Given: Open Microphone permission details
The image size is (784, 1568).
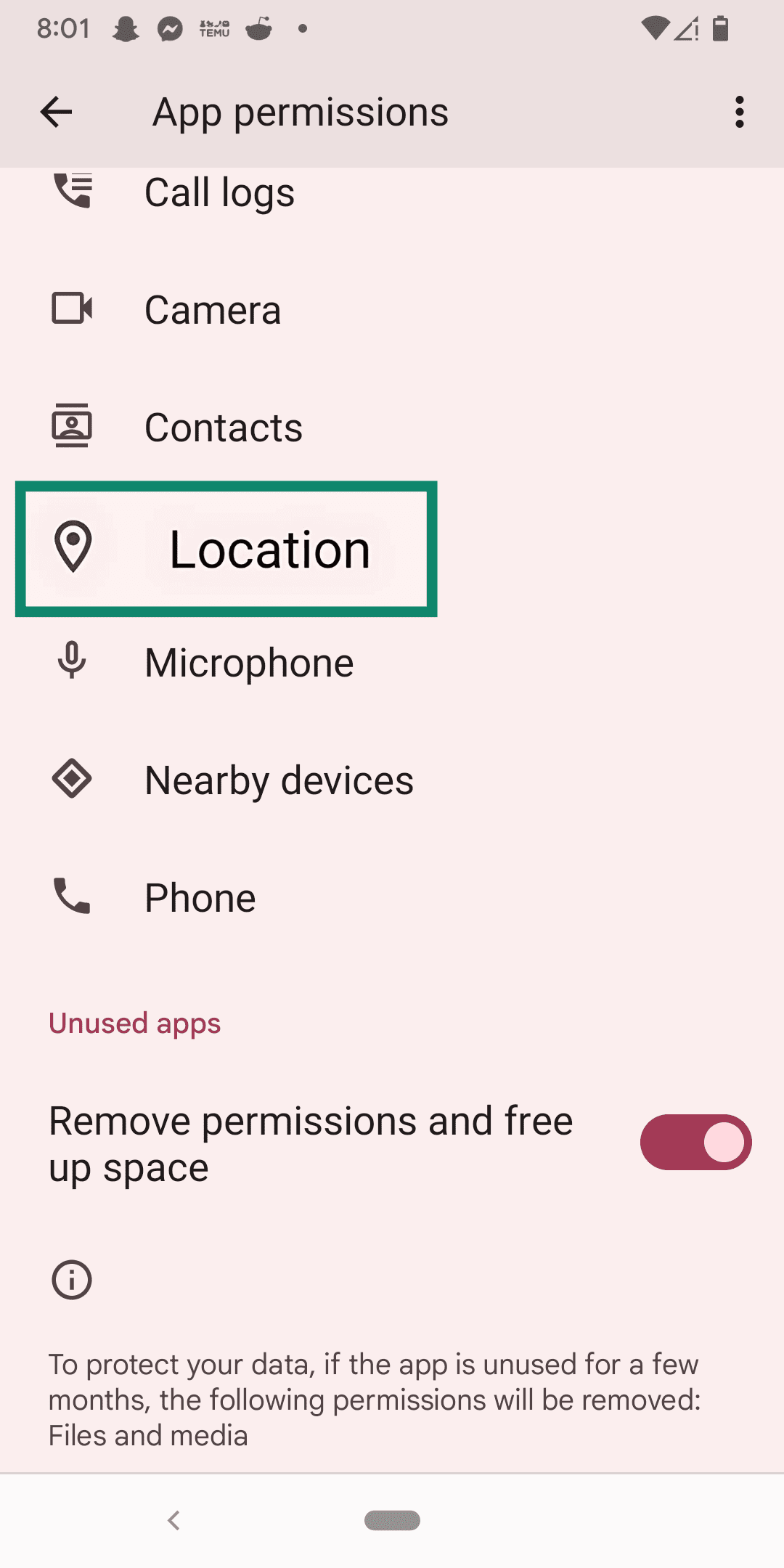Looking at the screenshot, I should pos(248,661).
